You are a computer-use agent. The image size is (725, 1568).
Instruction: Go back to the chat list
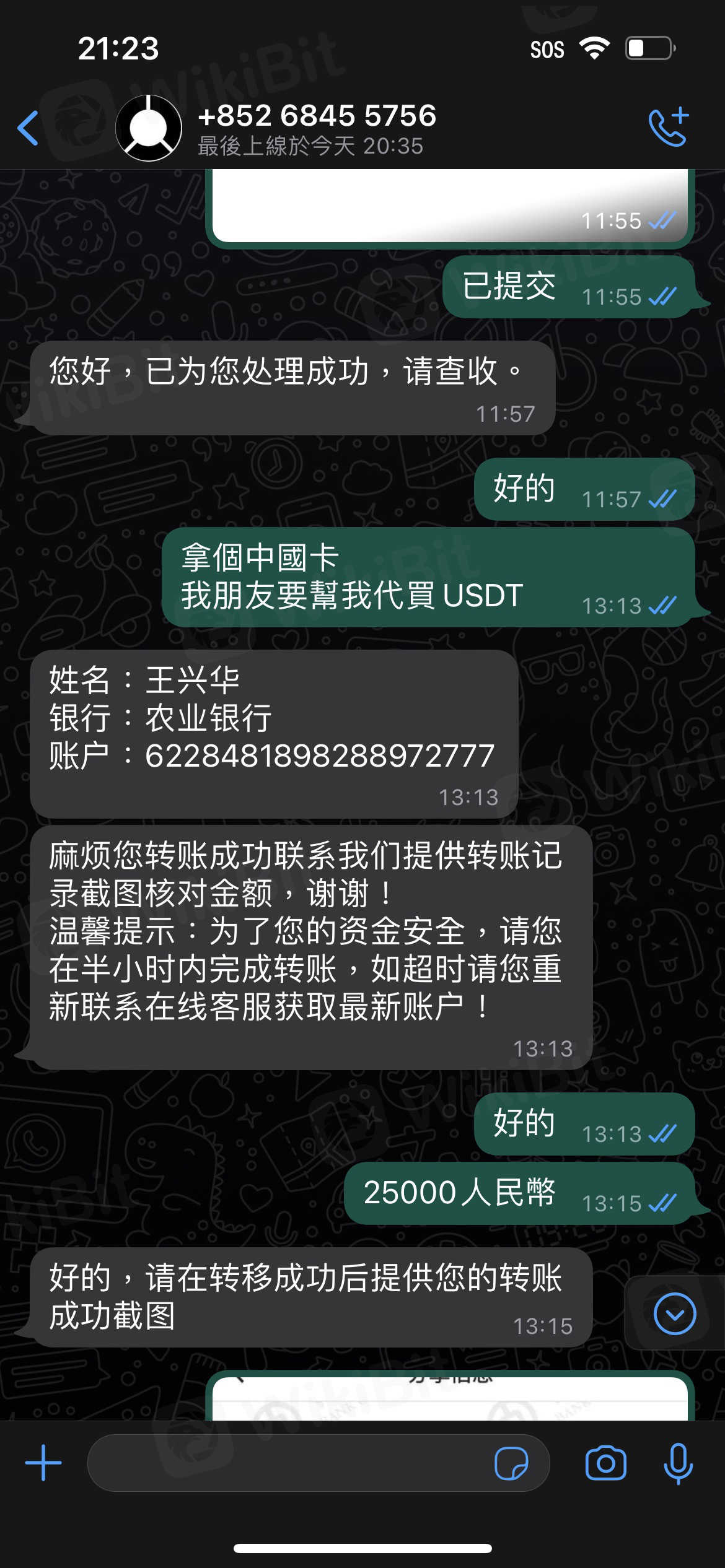pyautogui.click(x=29, y=128)
